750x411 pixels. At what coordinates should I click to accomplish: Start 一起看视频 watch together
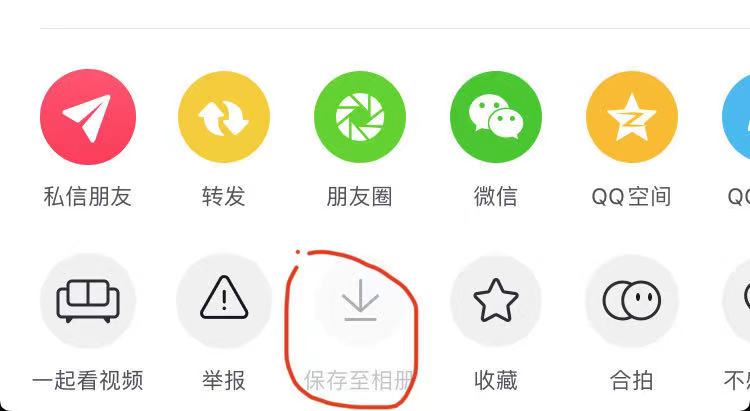86,300
